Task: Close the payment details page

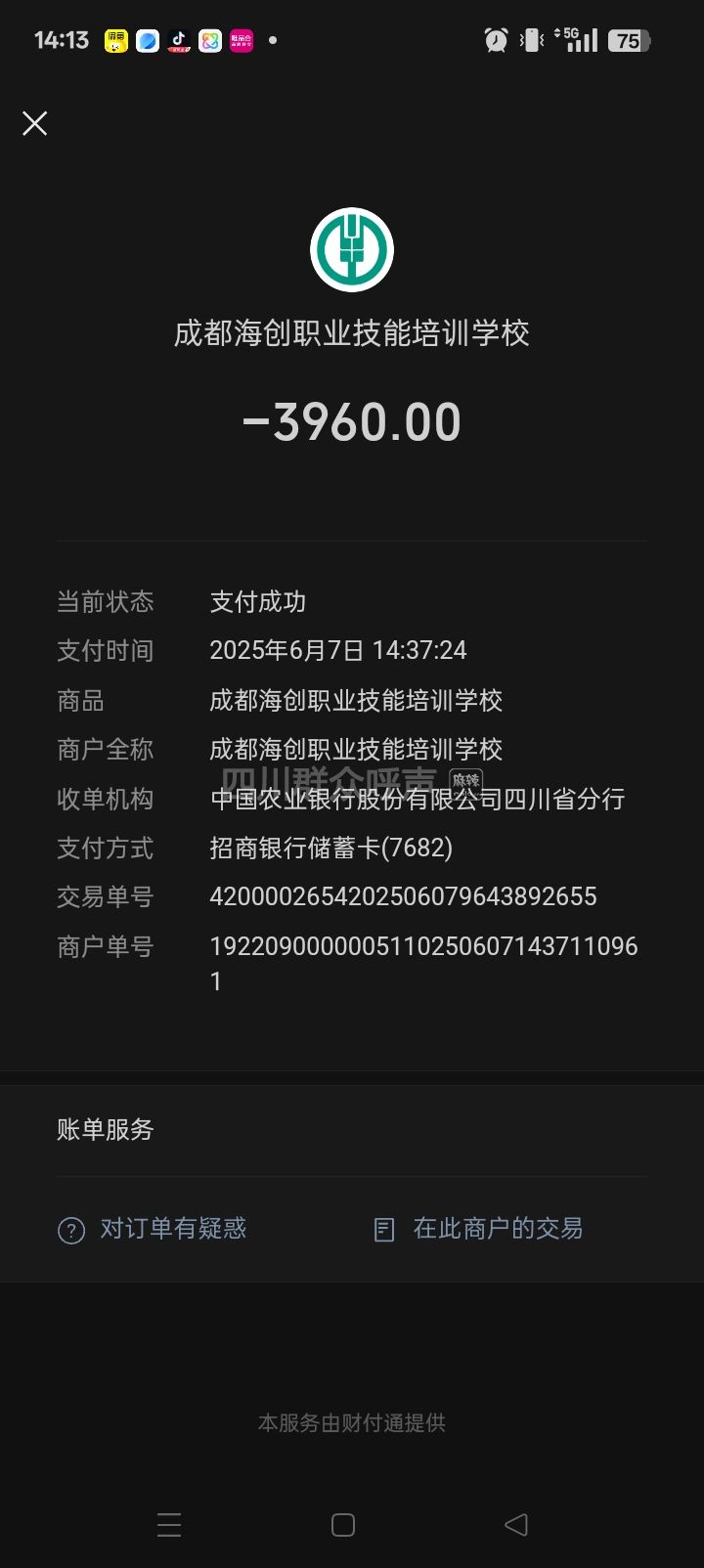Action: coord(35,123)
